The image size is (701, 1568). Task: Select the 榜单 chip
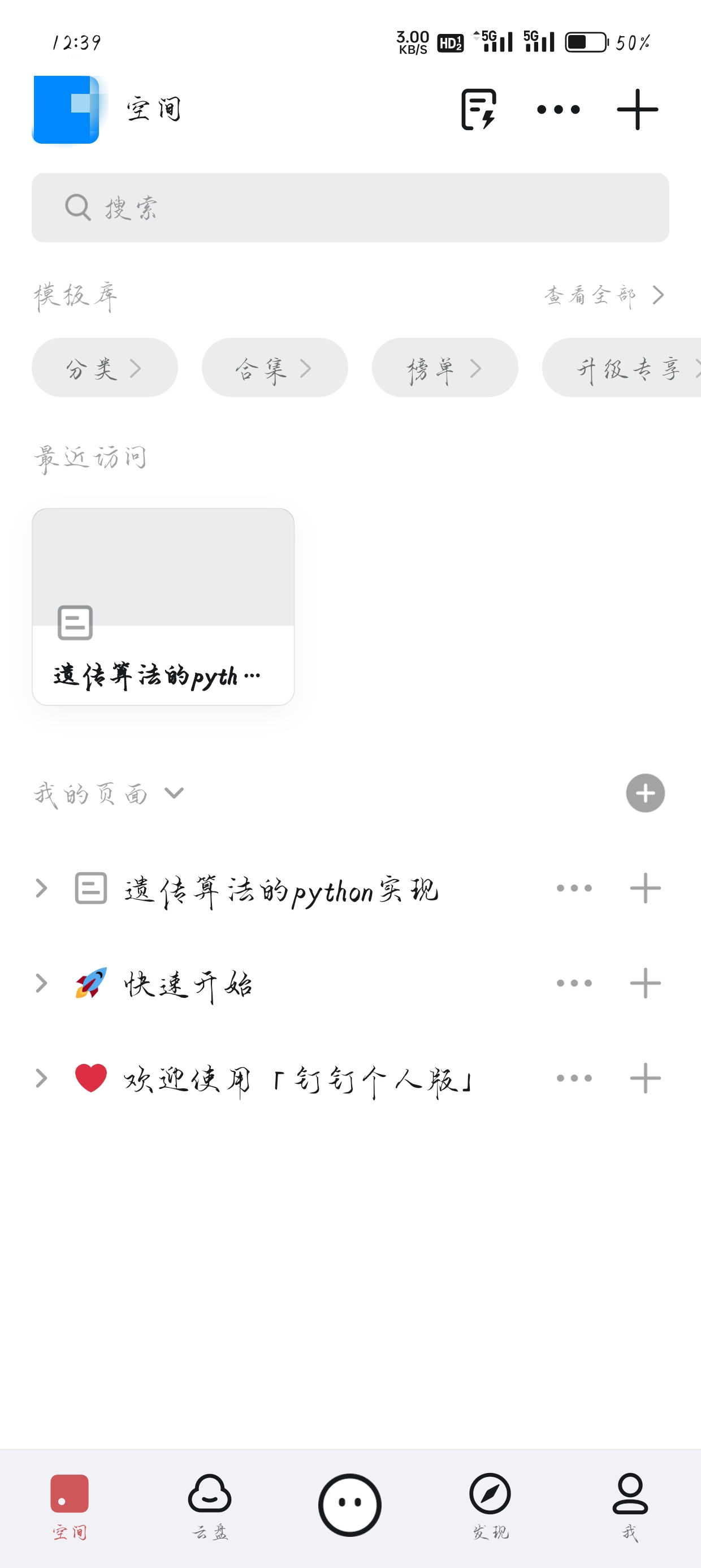coord(445,368)
